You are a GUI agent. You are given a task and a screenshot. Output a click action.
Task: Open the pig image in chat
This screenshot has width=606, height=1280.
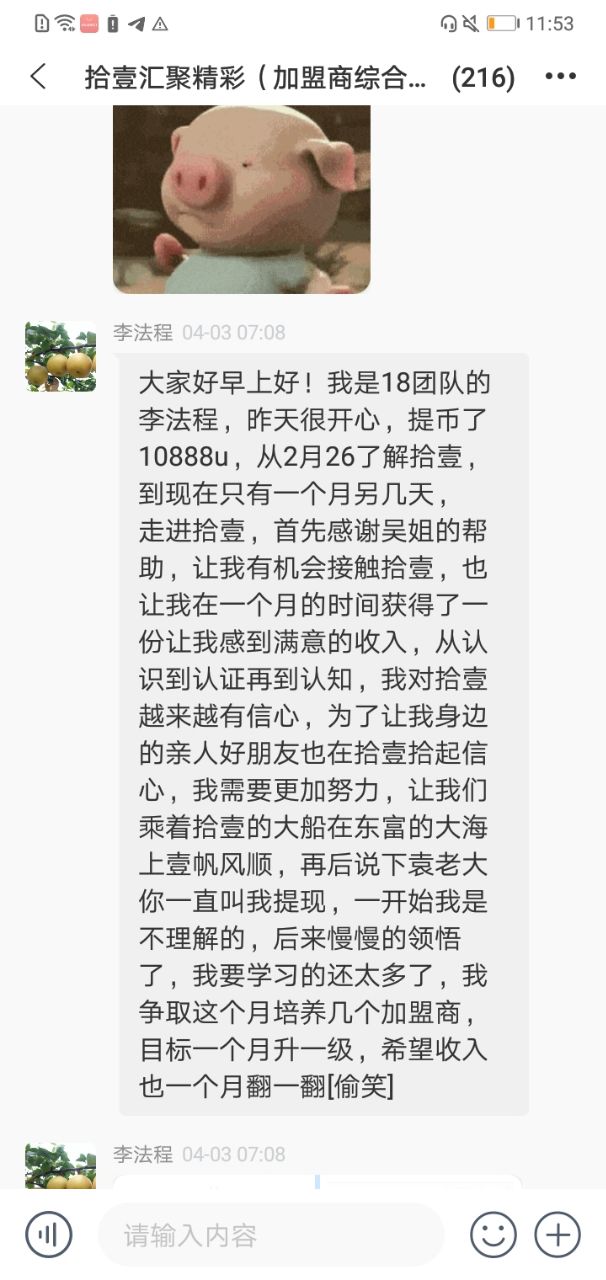click(241, 199)
